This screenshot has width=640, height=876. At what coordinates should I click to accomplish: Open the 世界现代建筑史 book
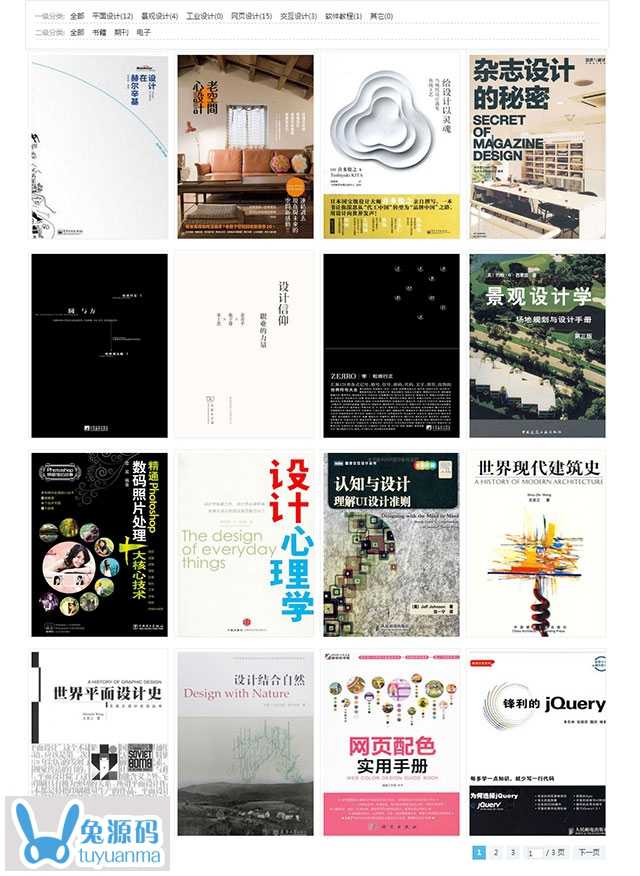click(537, 543)
